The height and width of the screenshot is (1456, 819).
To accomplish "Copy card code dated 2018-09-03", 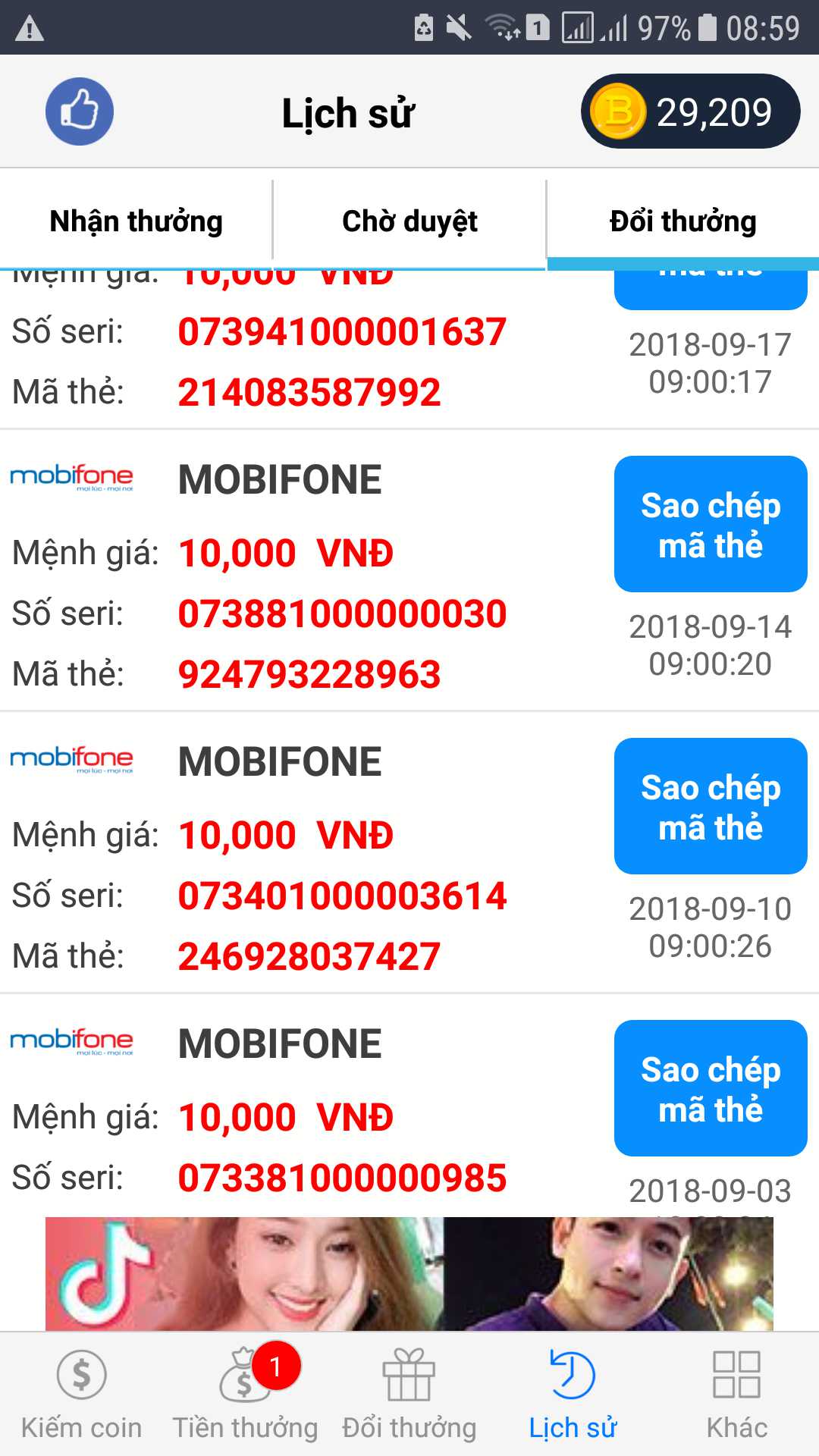I will [711, 1088].
